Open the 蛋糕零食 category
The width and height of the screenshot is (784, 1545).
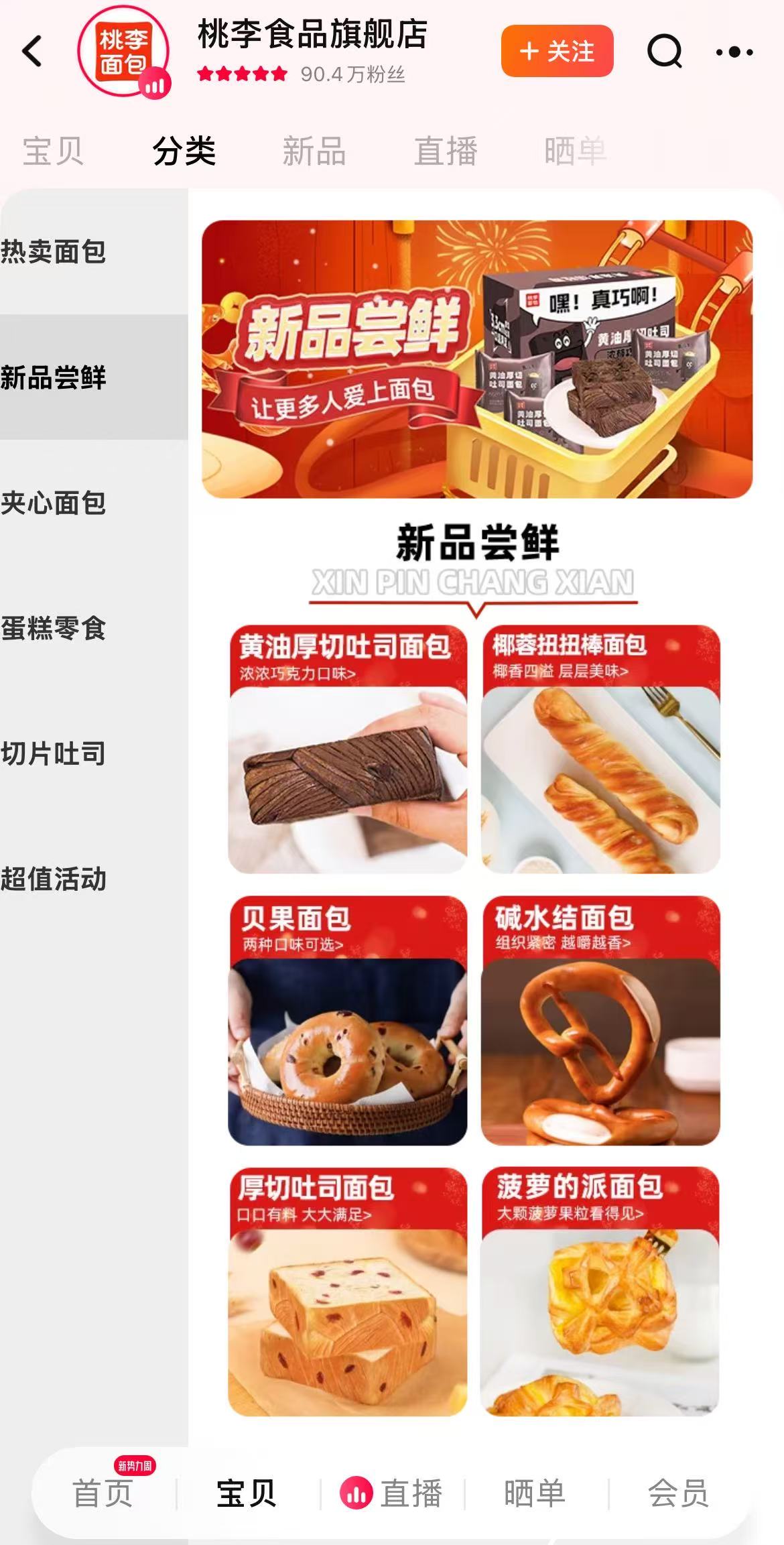coord(54,628)
